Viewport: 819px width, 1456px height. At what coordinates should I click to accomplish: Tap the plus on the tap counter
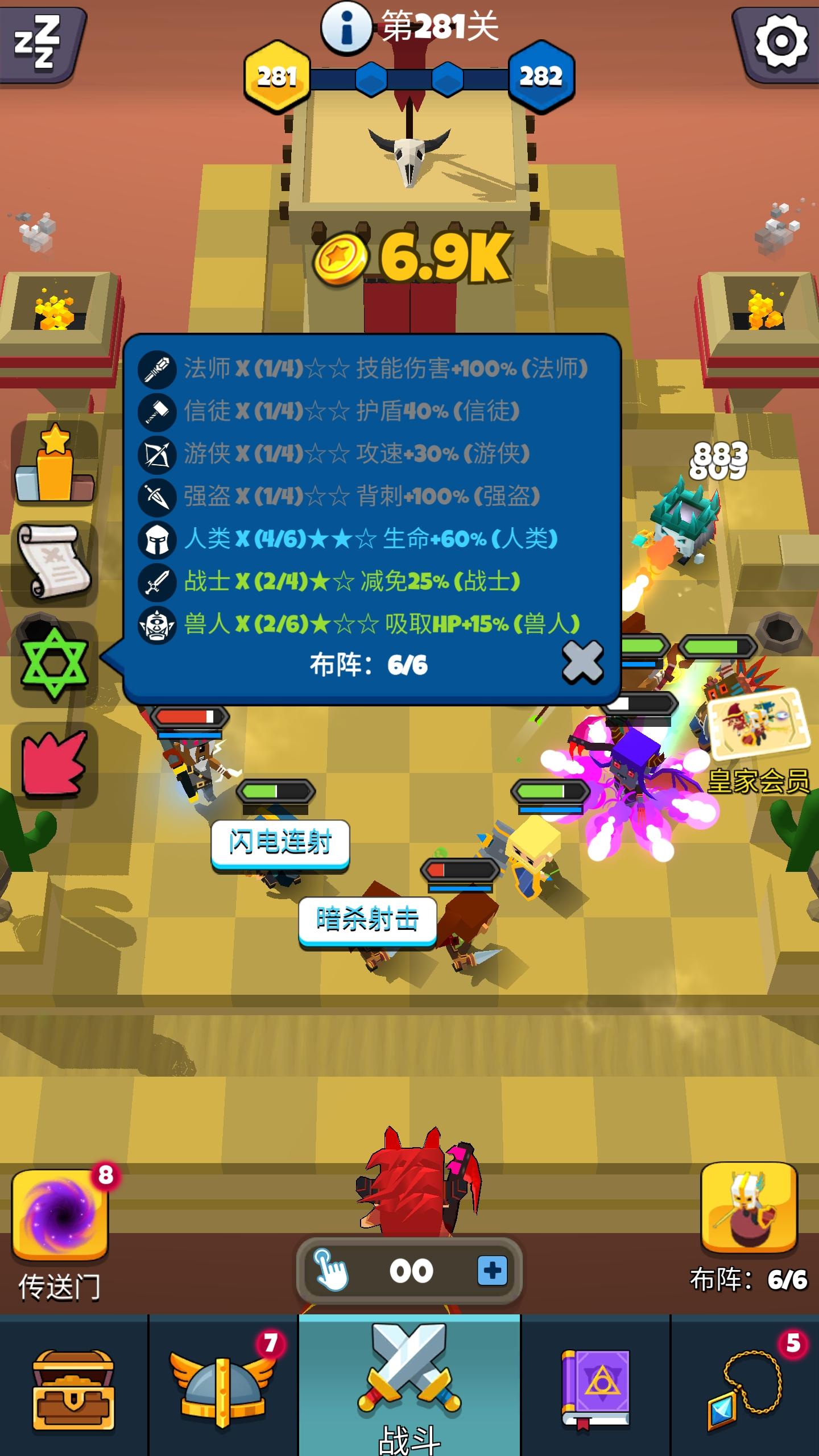click(492, 1271)
